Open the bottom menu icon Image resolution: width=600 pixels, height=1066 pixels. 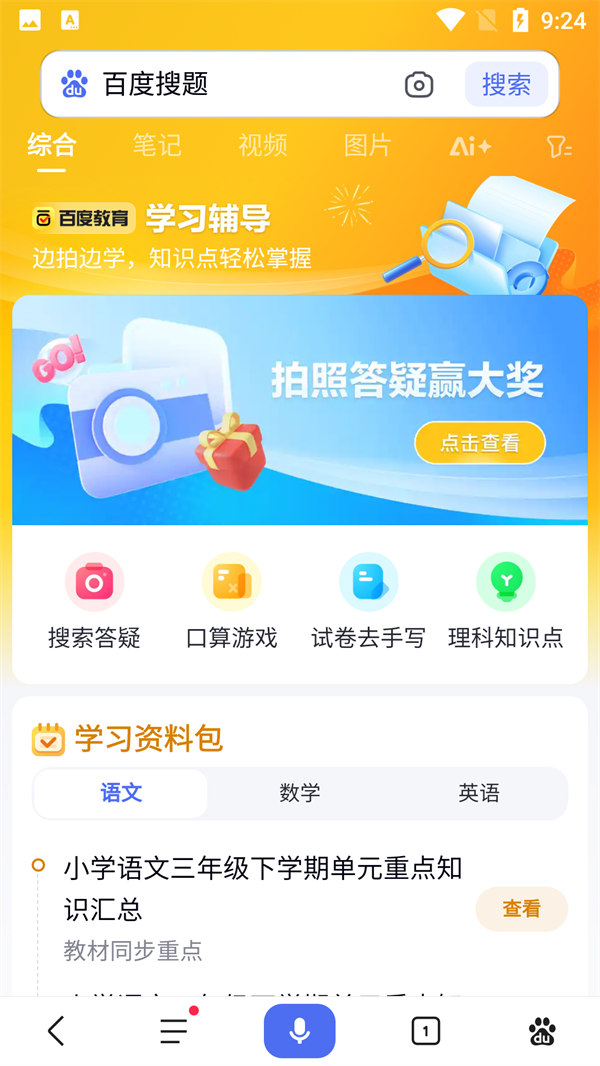coord(174,1031)
